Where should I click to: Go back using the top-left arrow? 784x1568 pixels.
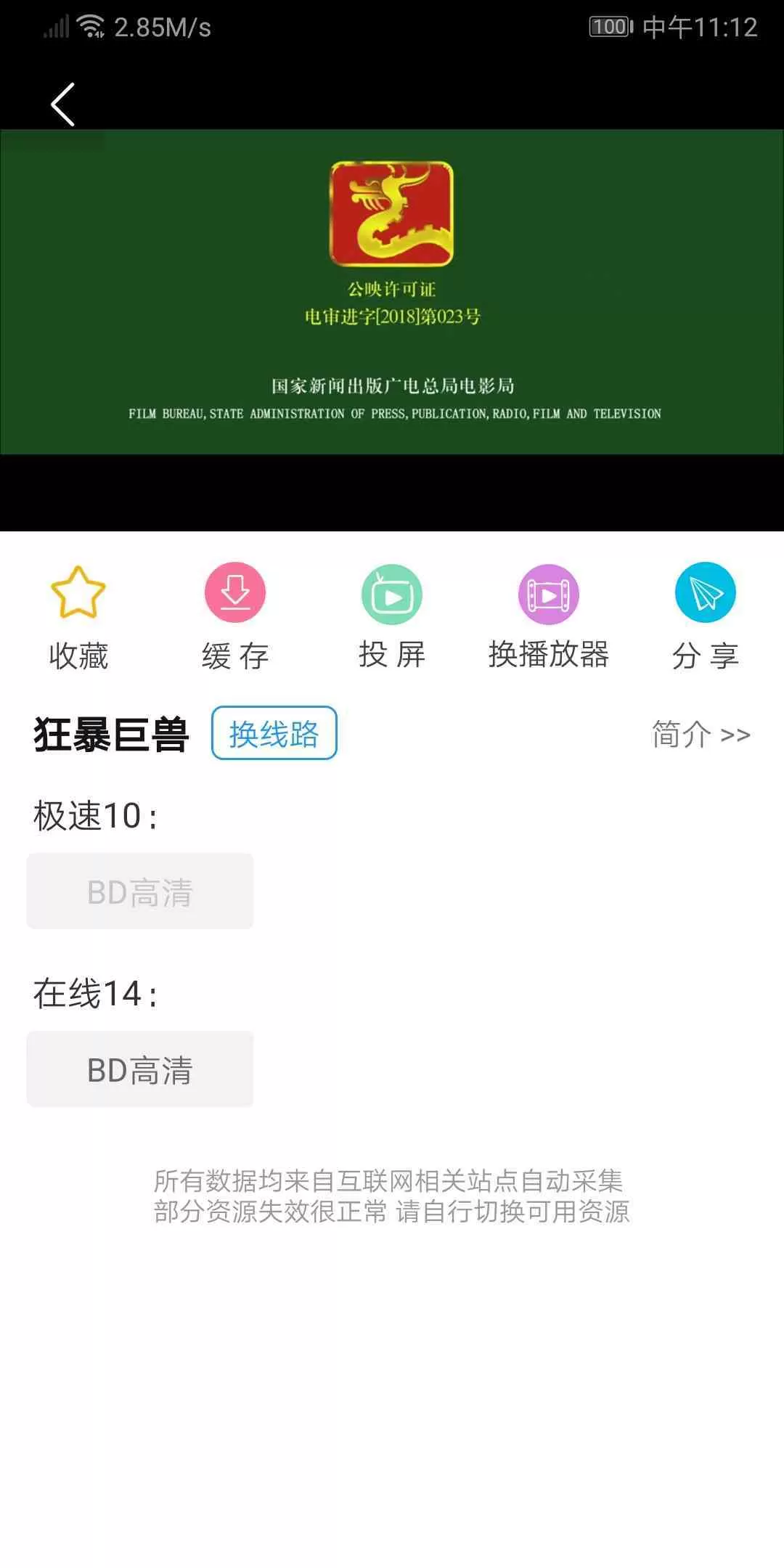(x=63, y=105)
